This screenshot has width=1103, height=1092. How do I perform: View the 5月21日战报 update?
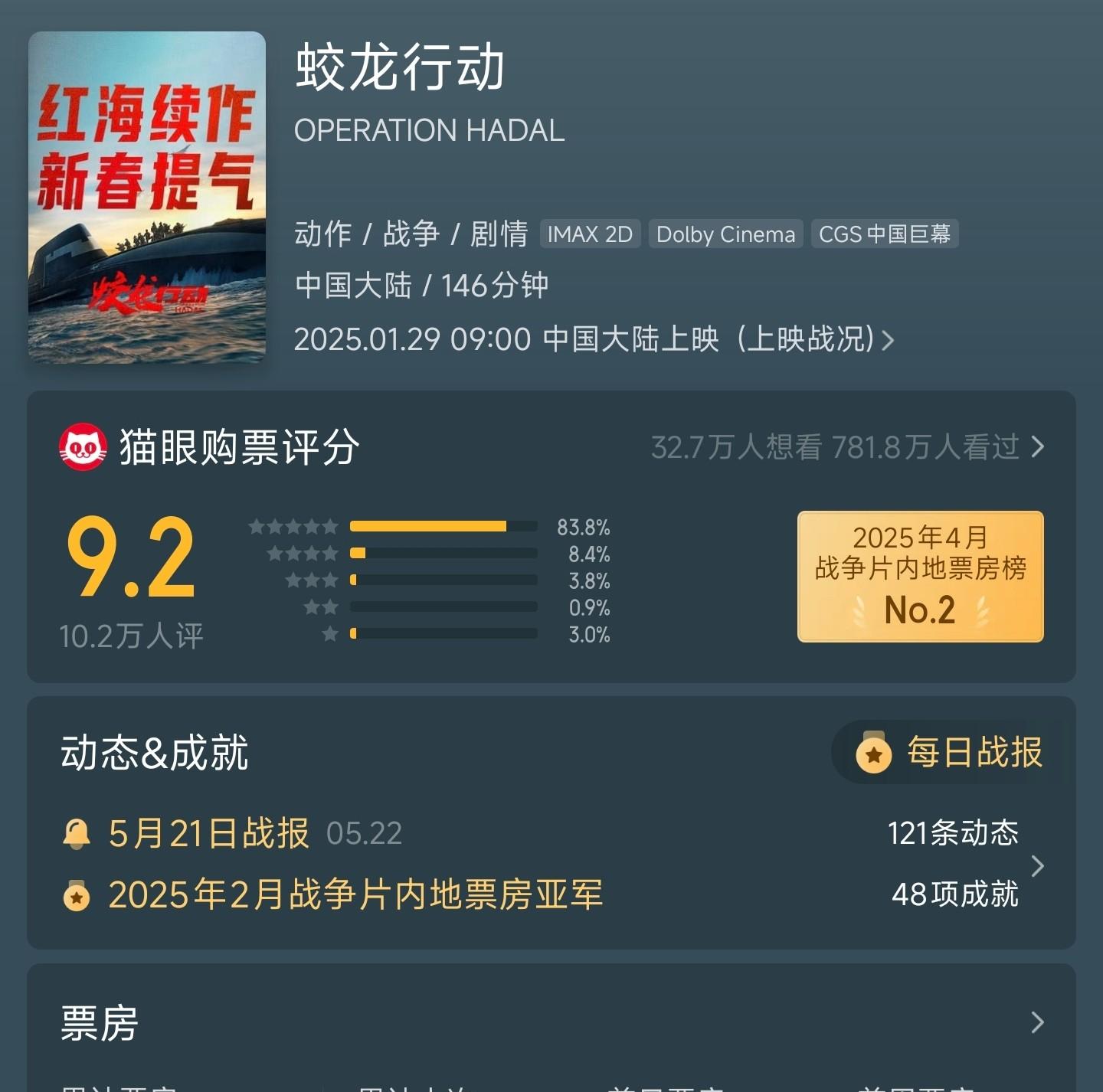pyautogui.click(x=208, y=833)
